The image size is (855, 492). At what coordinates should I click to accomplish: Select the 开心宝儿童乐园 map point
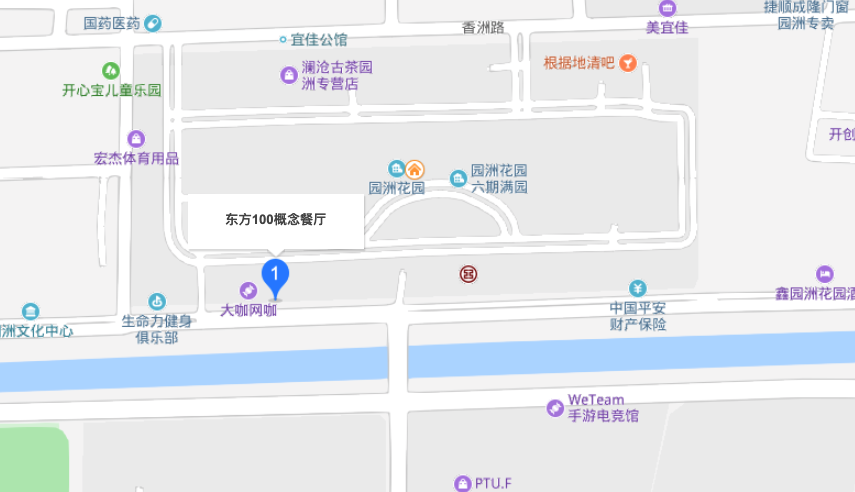pyautogui.click(x=111, y=71)
